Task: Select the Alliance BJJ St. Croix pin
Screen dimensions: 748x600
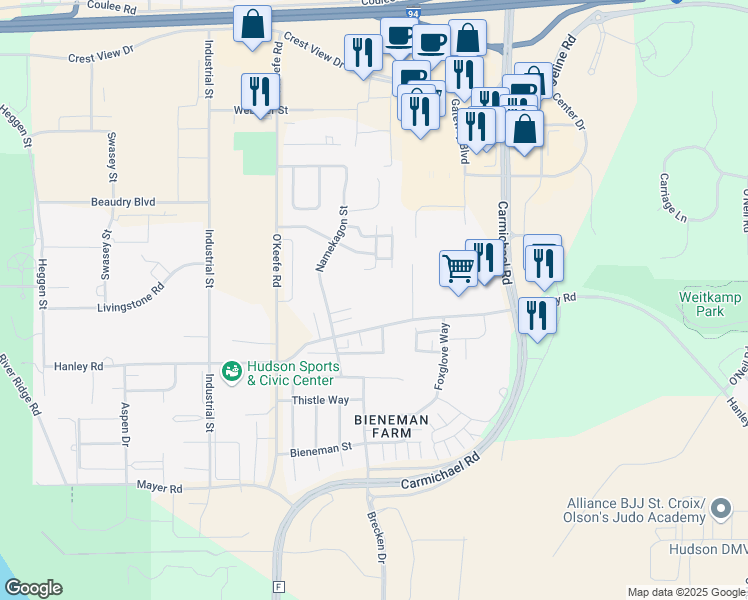Action: click(x=721, y=509)
